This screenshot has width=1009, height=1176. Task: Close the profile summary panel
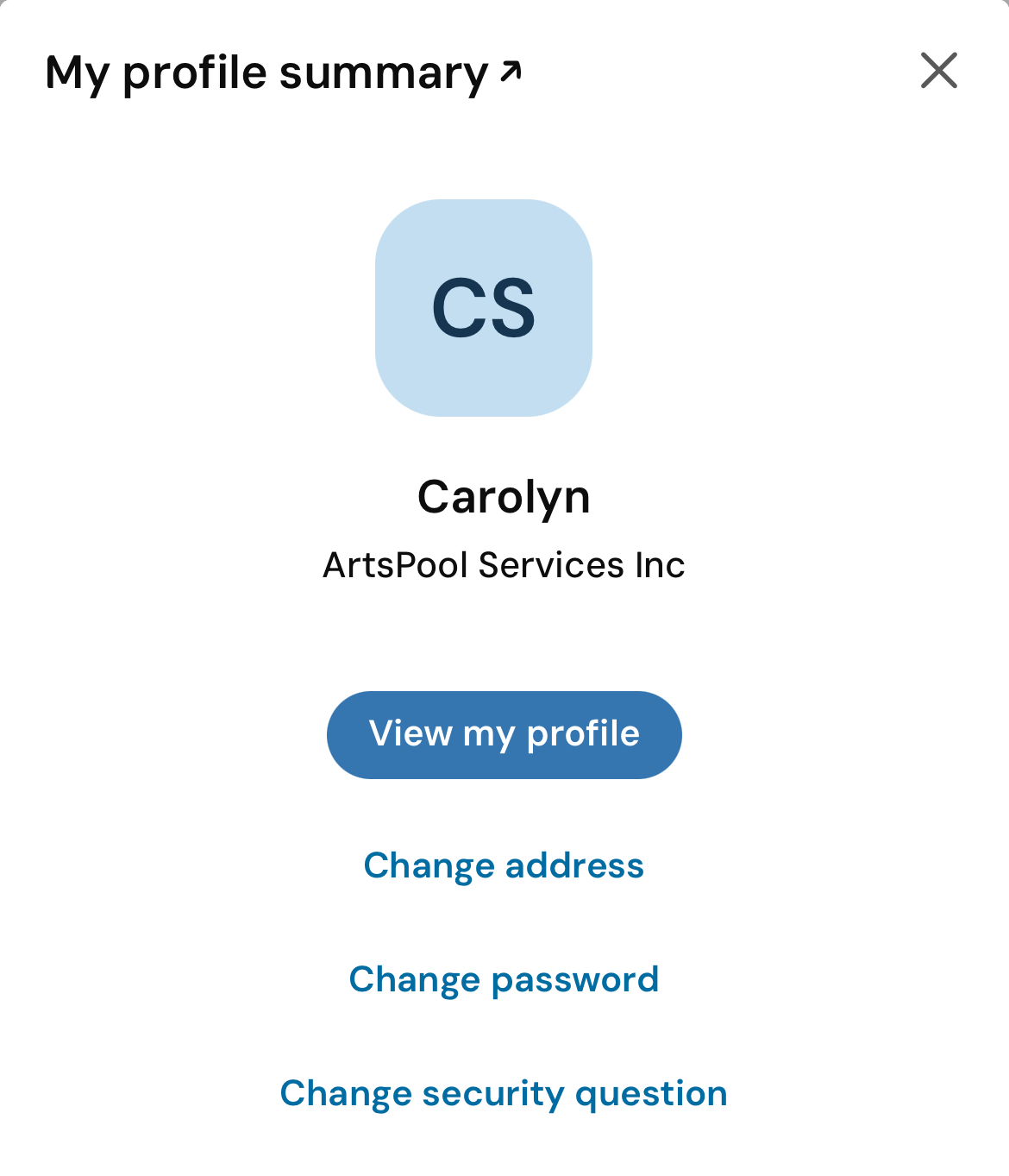pos(938,71)
